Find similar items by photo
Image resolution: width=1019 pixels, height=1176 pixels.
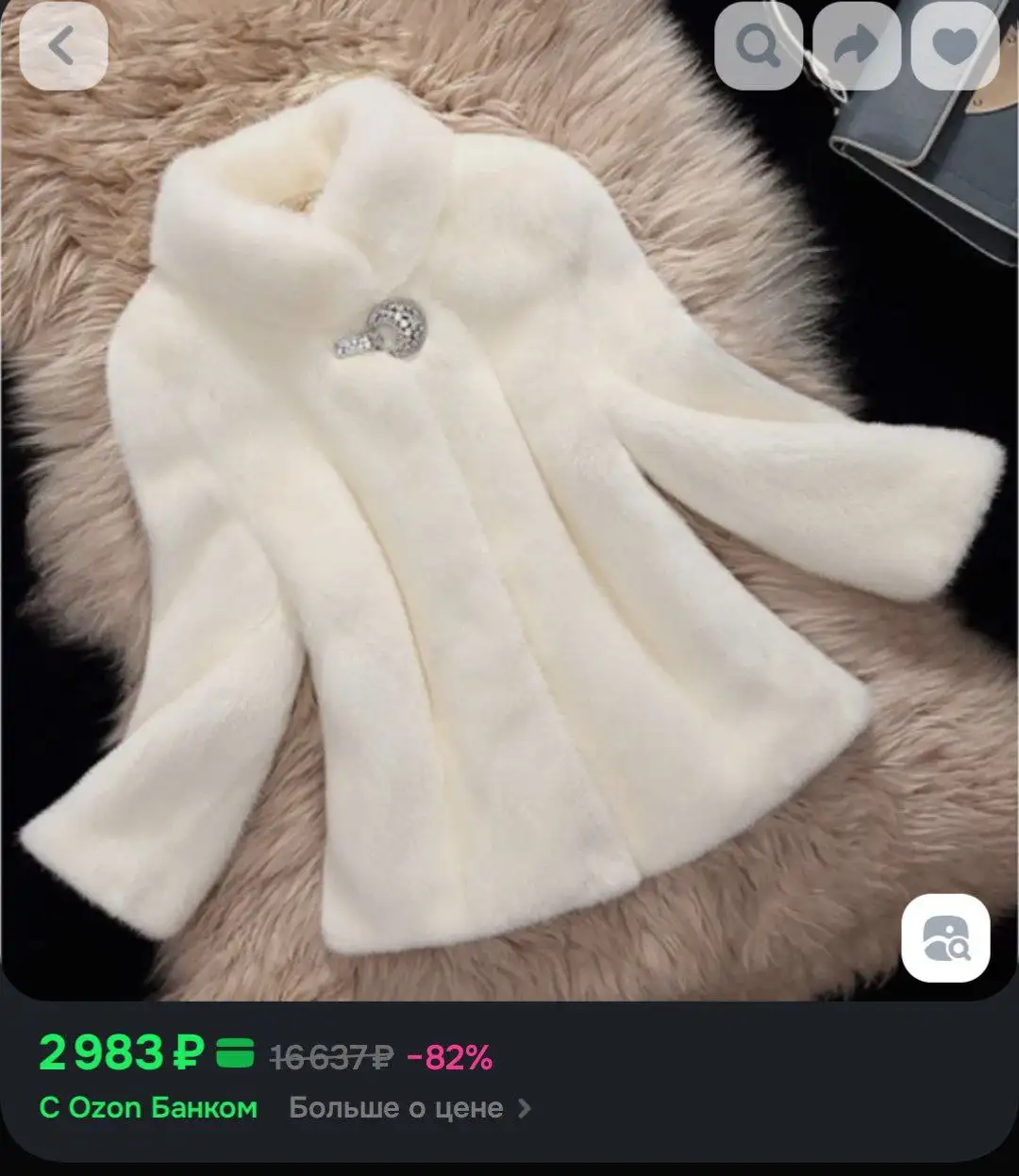(944, 937)
